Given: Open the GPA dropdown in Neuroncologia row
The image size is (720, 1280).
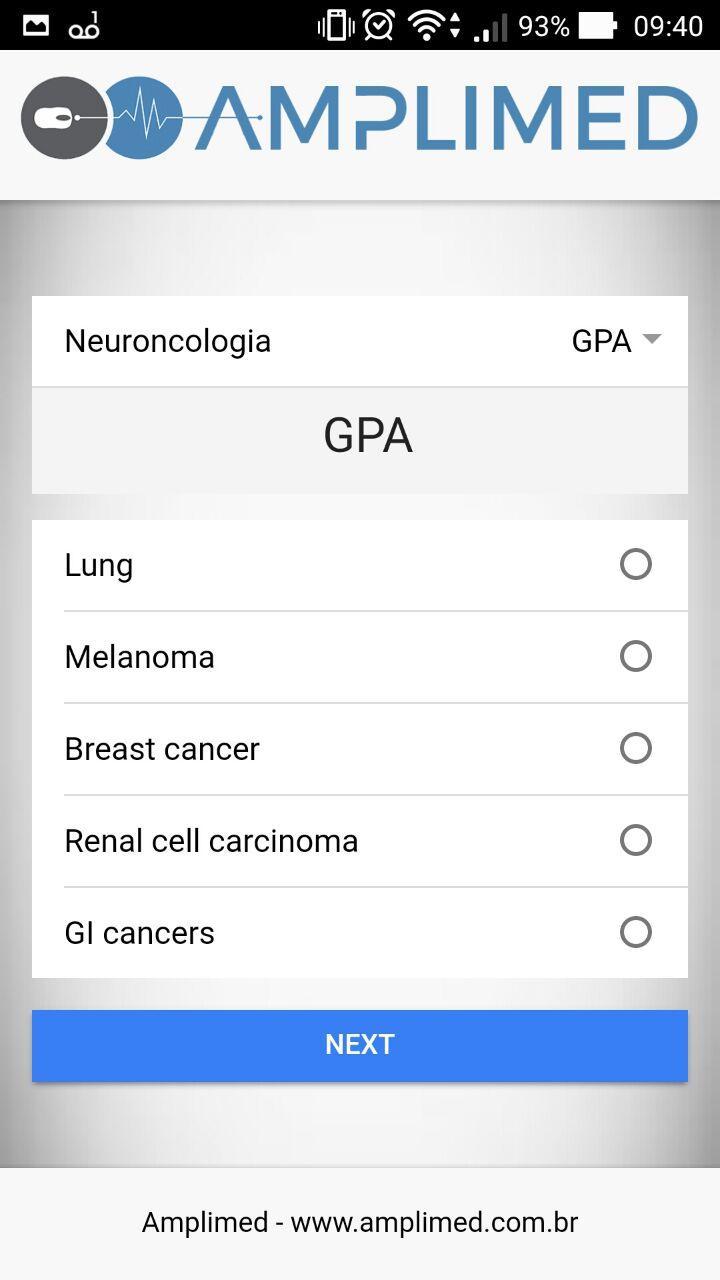Looking at the screenshot, I should 616,341.
